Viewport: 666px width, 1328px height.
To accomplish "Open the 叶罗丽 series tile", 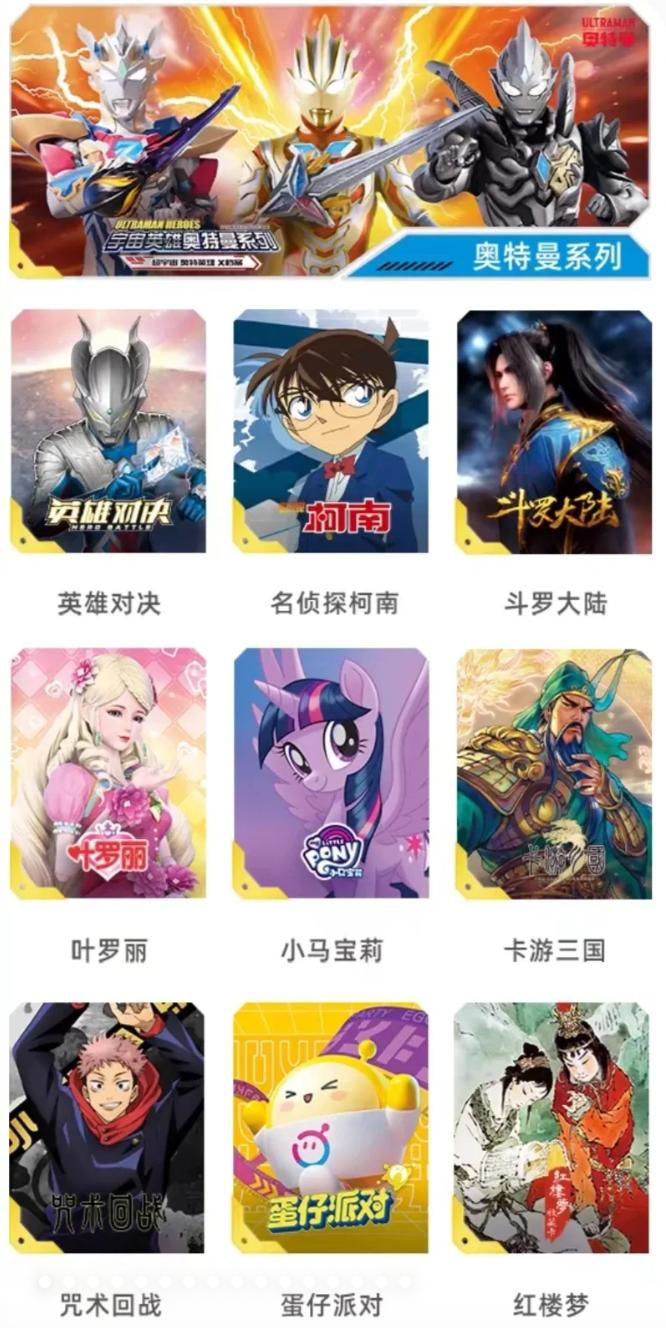I will pos(109,773).
